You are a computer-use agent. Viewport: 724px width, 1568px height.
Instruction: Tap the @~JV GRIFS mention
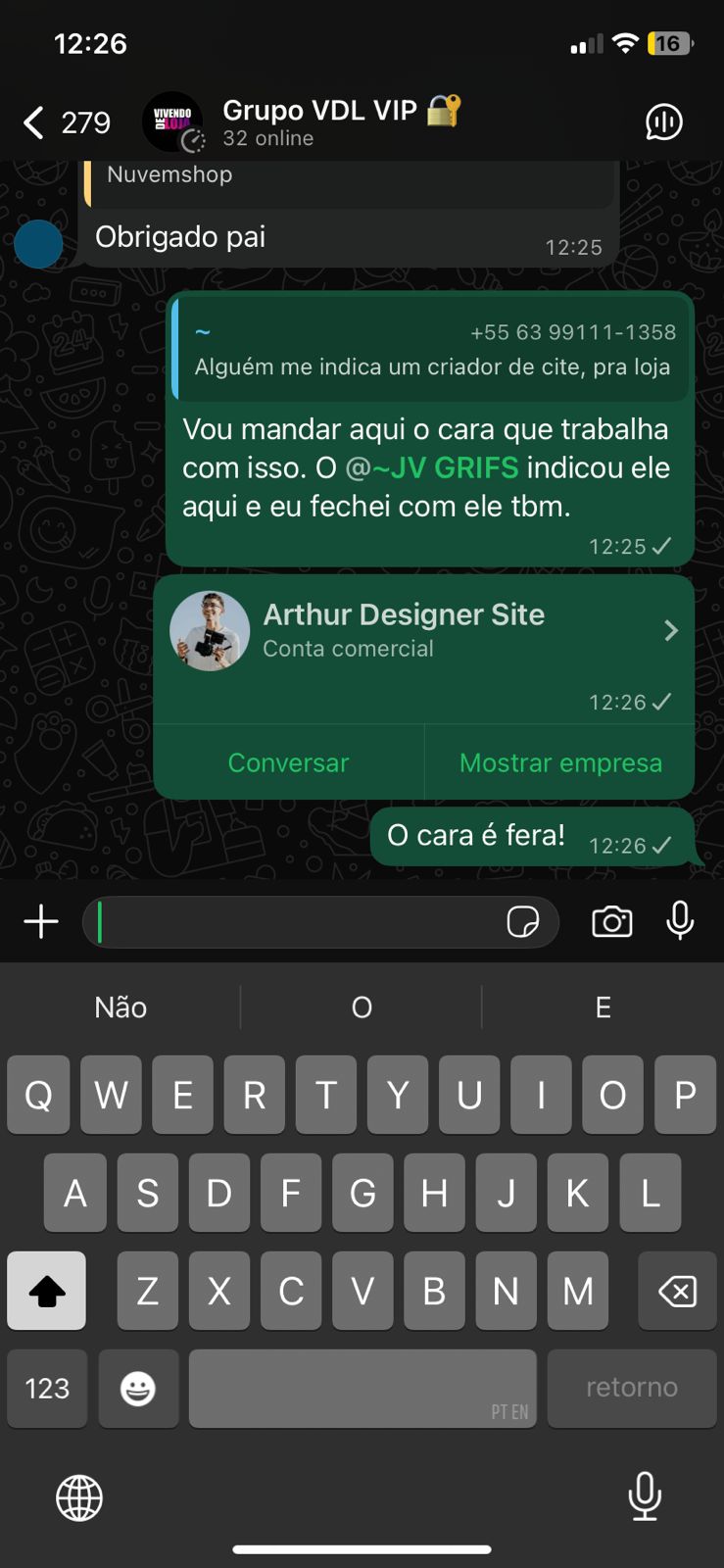pos(432,467)
